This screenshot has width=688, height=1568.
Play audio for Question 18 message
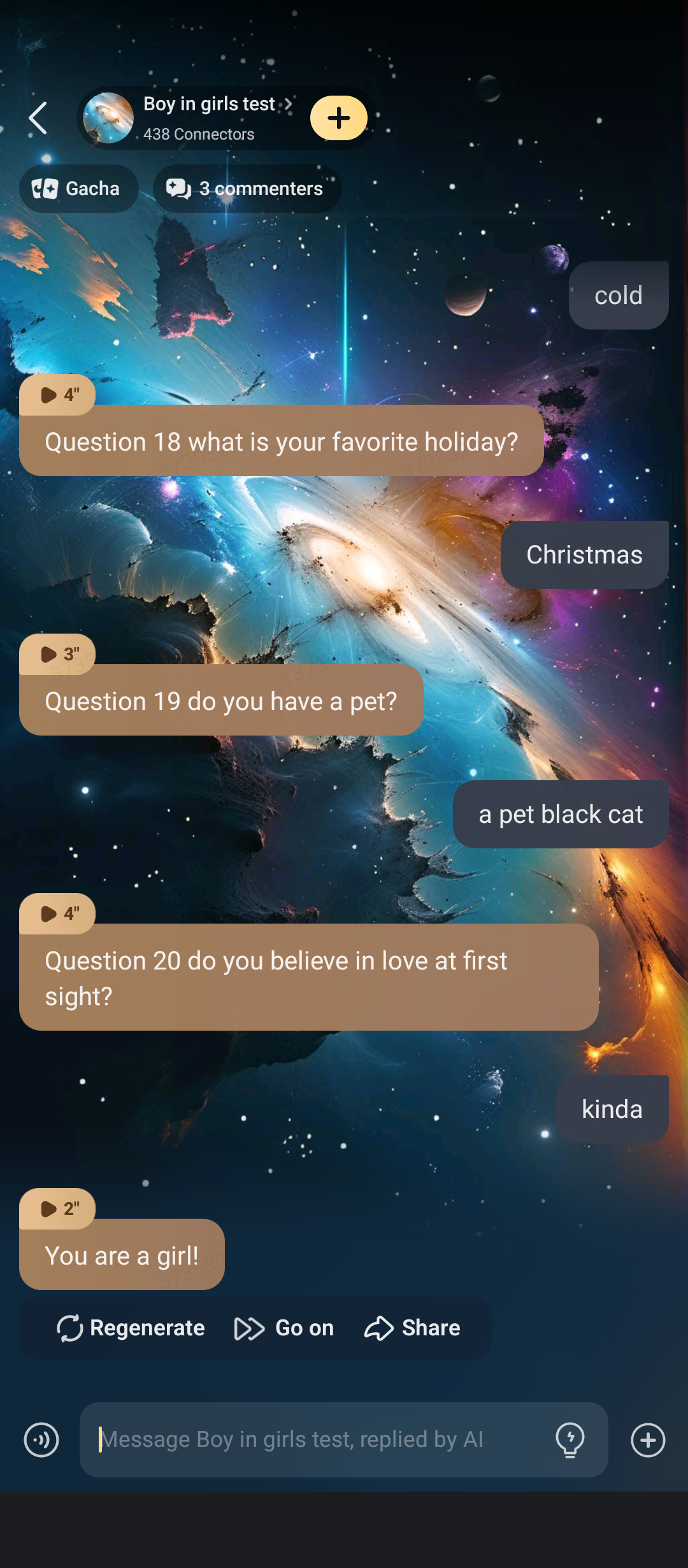coord(57,395)
